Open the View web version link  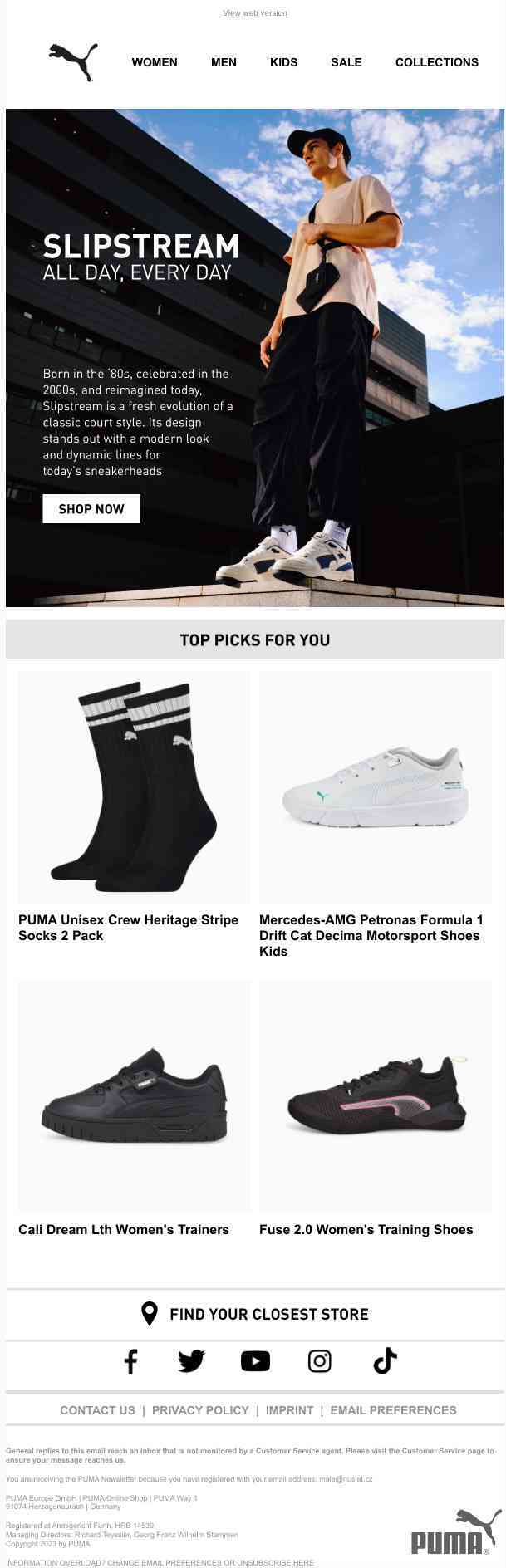(x=254, y=13)
